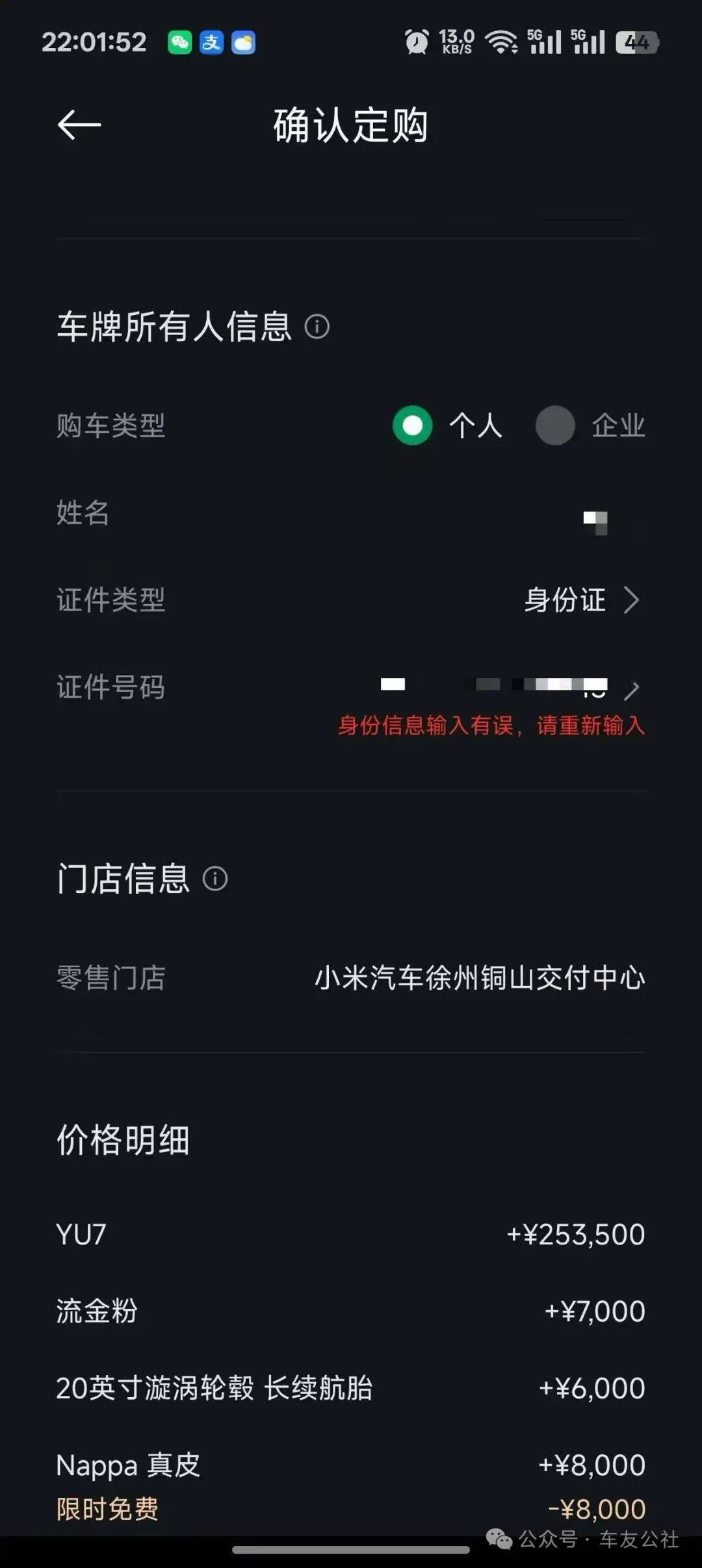The height and width of the screenshot is (1568, 702).
Task: Edit the 姓名 field
Action: click(351, 513)
